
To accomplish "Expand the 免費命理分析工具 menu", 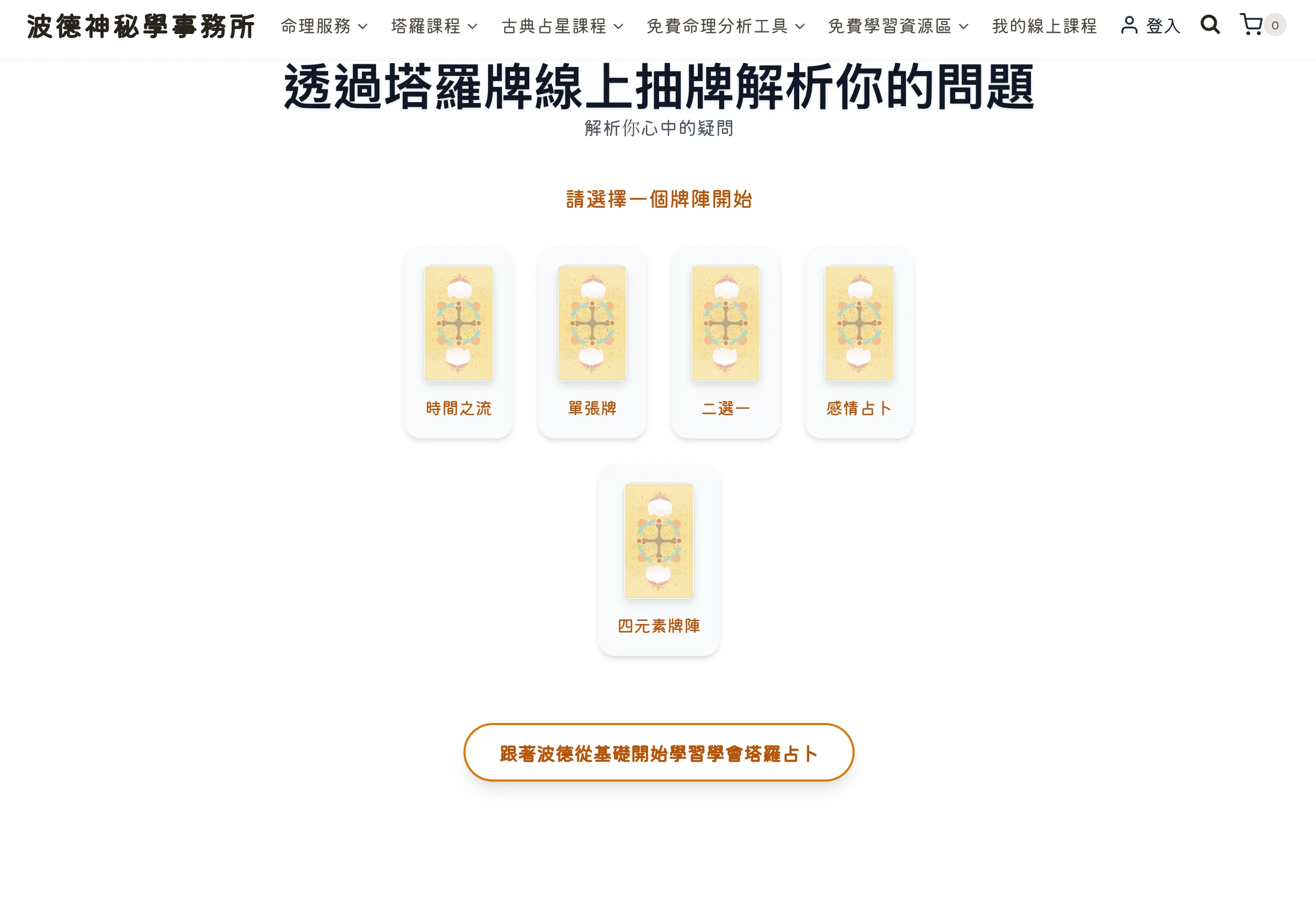I will click(x=725, y=26).
